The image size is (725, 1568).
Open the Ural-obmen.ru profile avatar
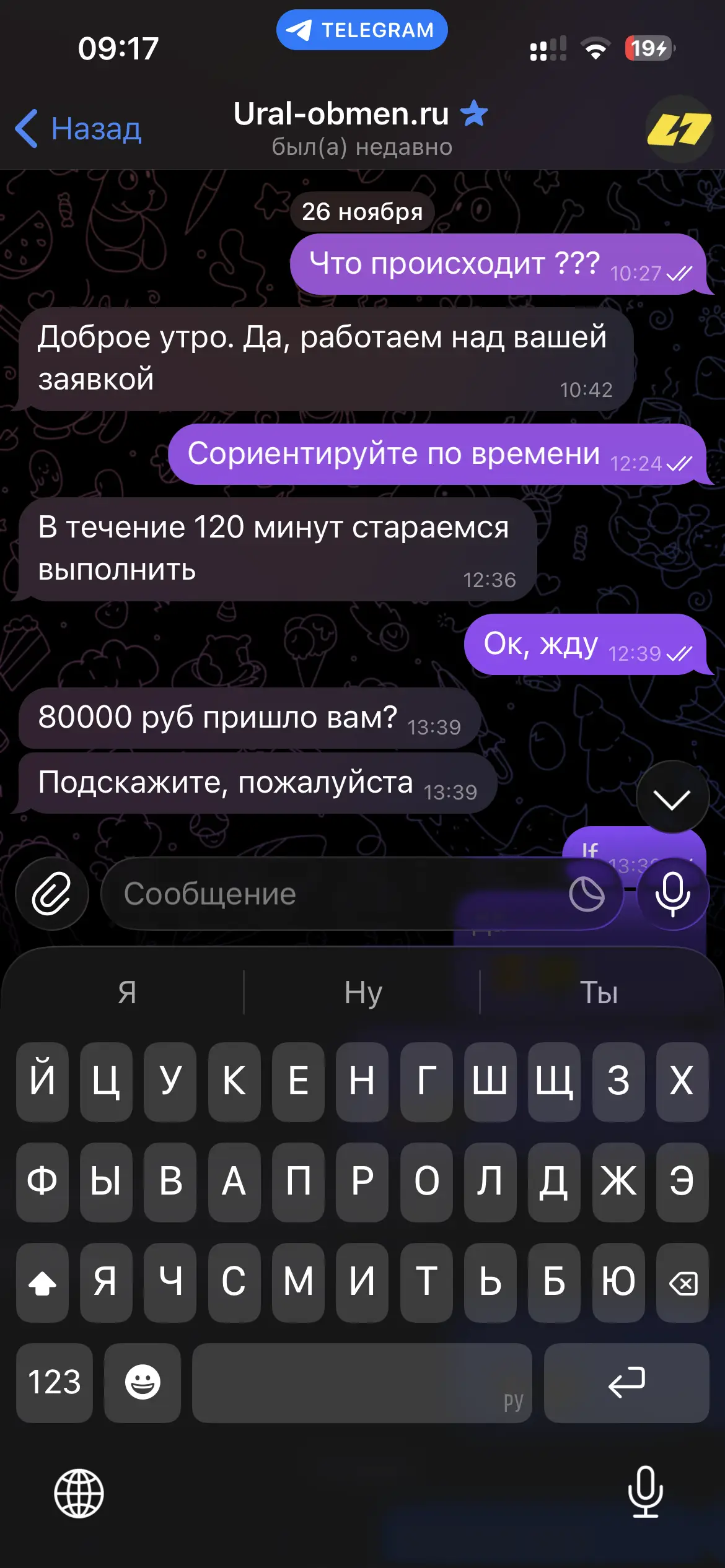679,129
